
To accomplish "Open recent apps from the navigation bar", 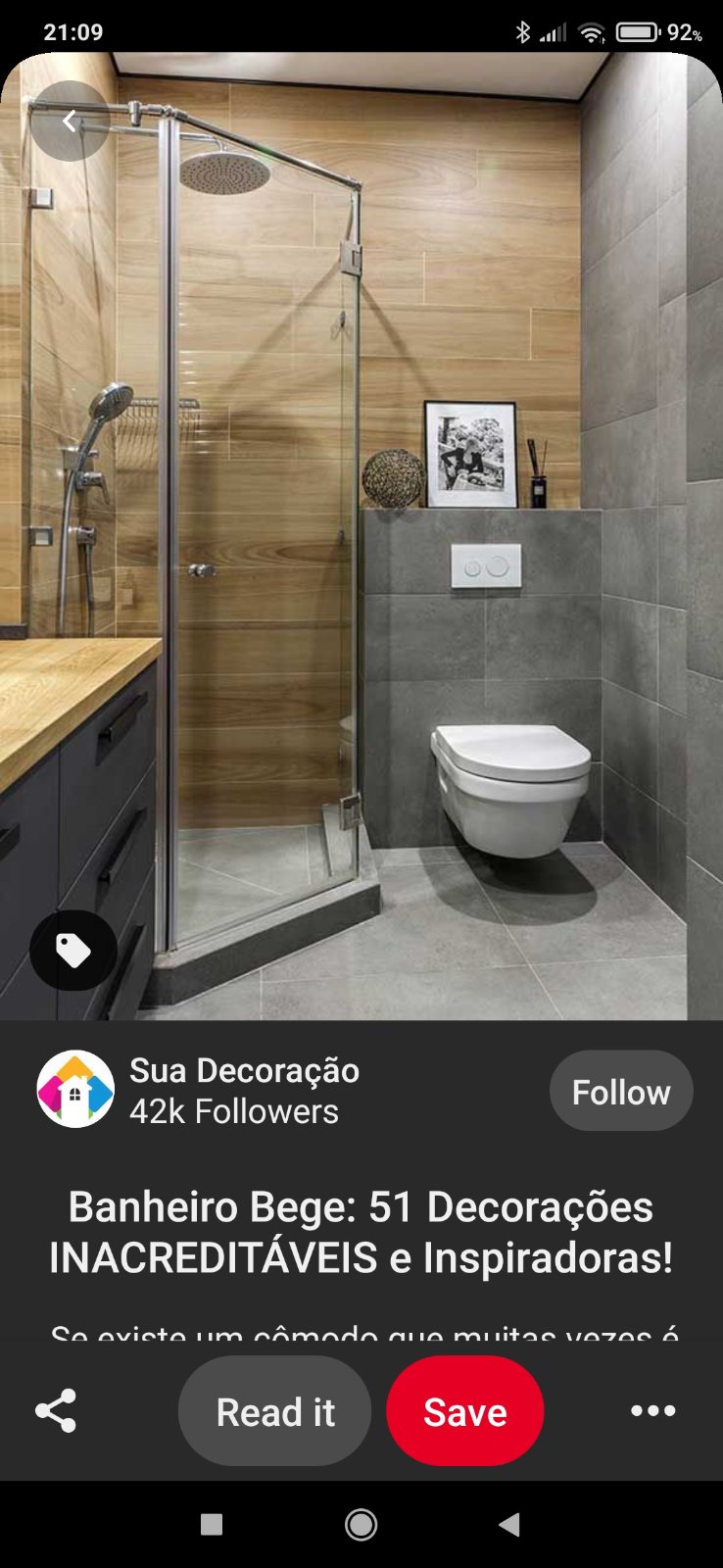I will tap(212, 1524).
